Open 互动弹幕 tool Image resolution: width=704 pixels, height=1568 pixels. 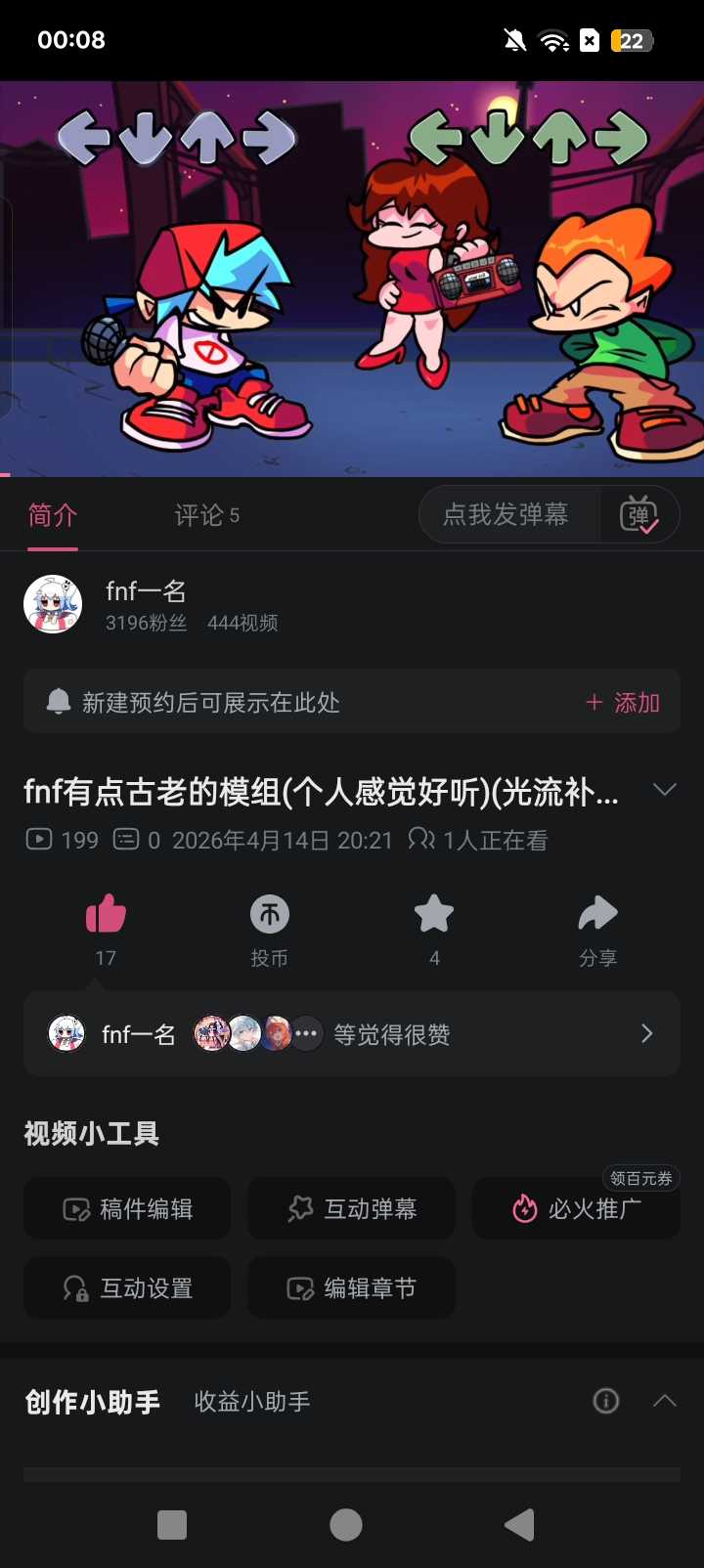coord(352,1209)
